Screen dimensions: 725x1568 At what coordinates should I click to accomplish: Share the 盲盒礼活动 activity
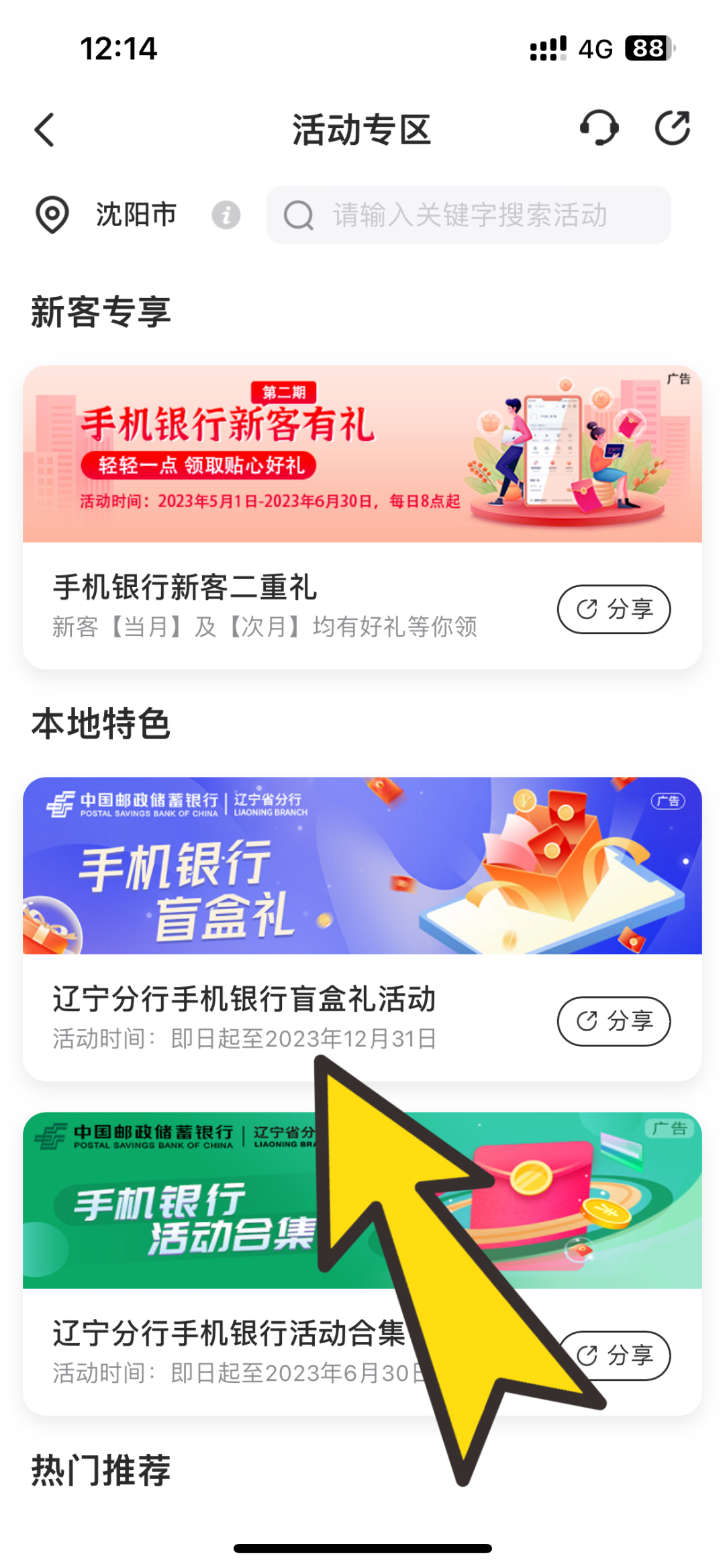(x=614, y=1021)
